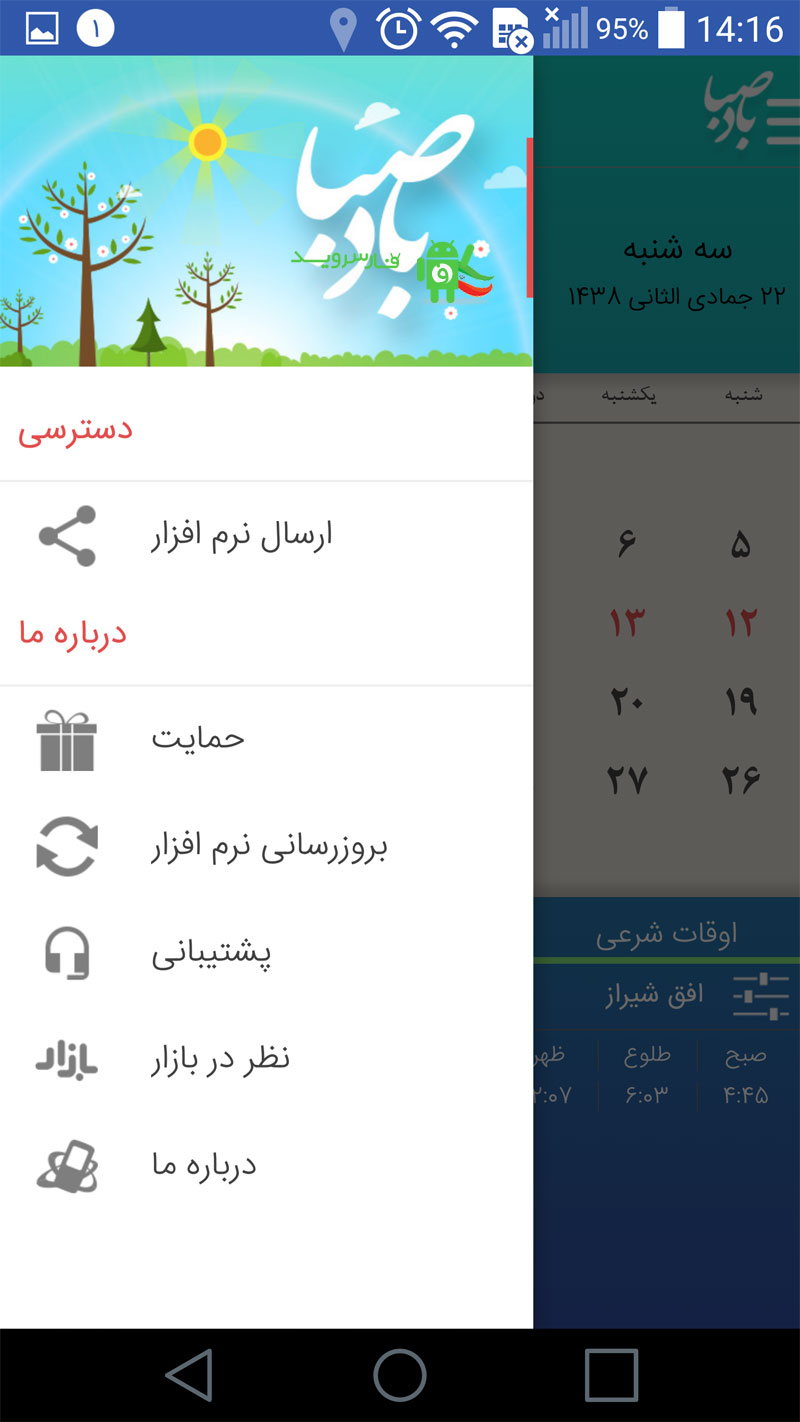Viewport: 800px width, 1422px height.
Task: Open prayer times settings sliders icon
Action: click(x=760, y=996)
